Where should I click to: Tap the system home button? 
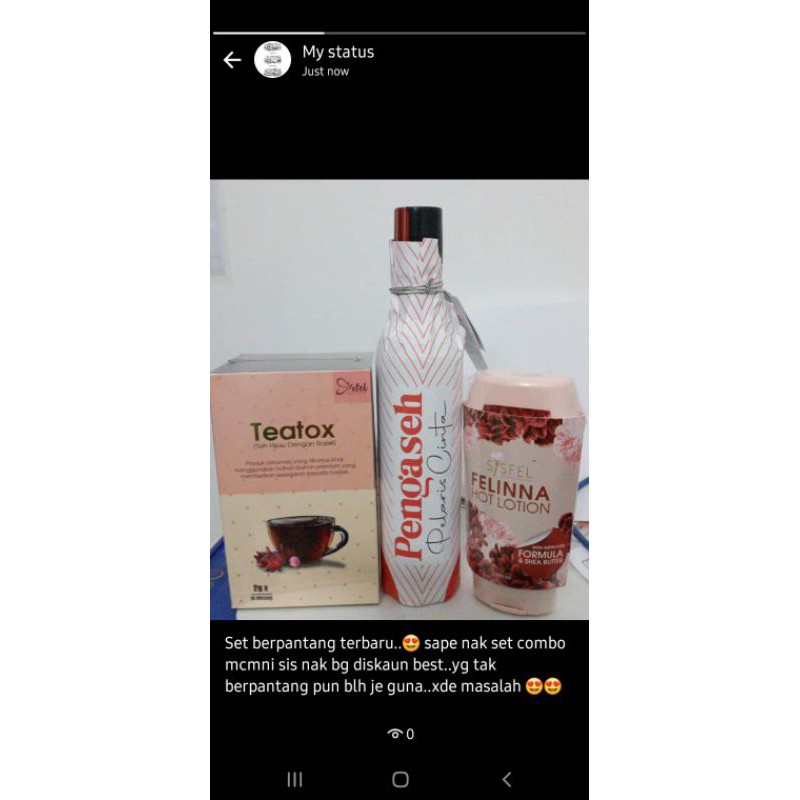pyautogui.click(x=400, y=779)
